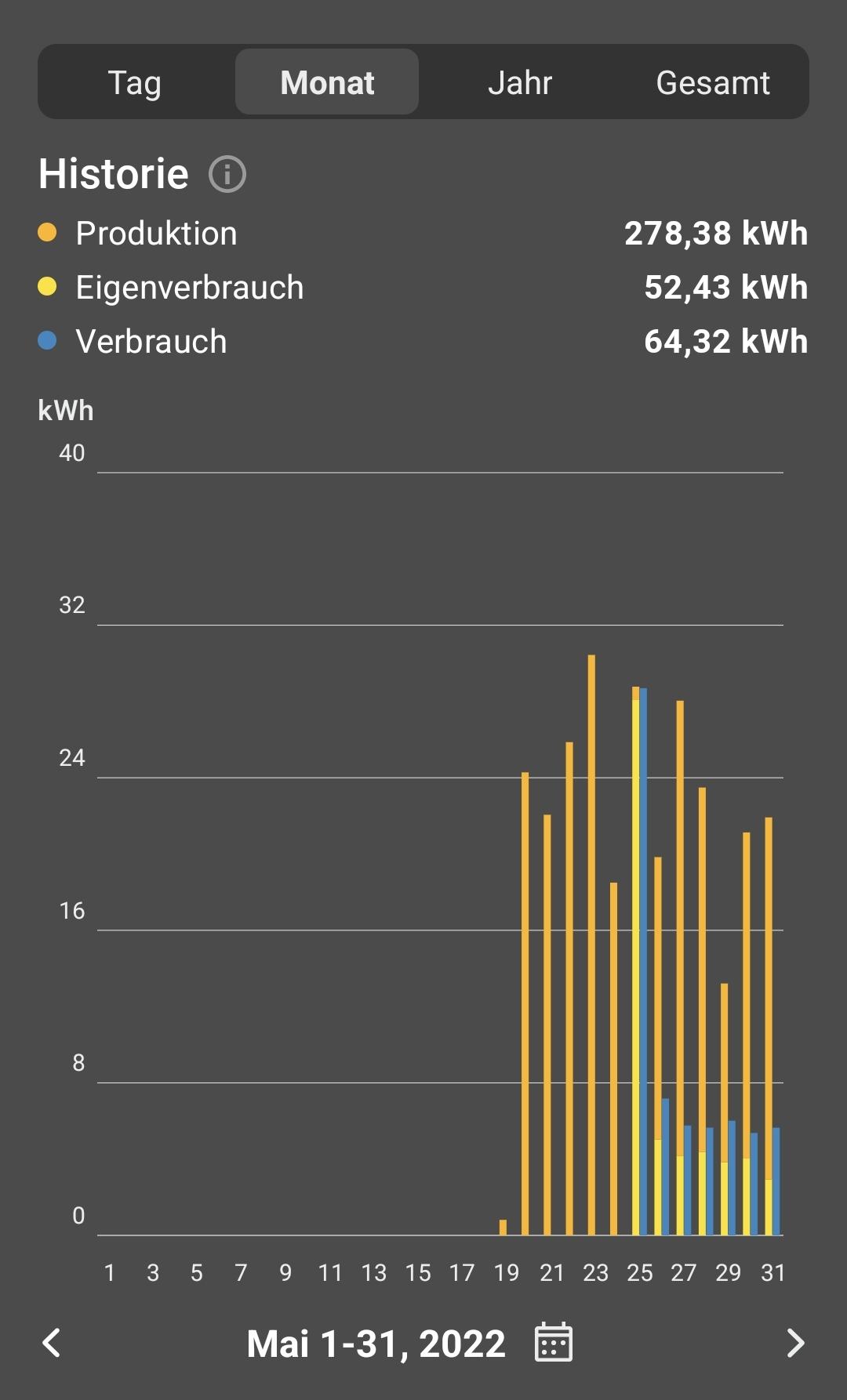
Task: Go to the next month
Action: (x=795, y=1343)
